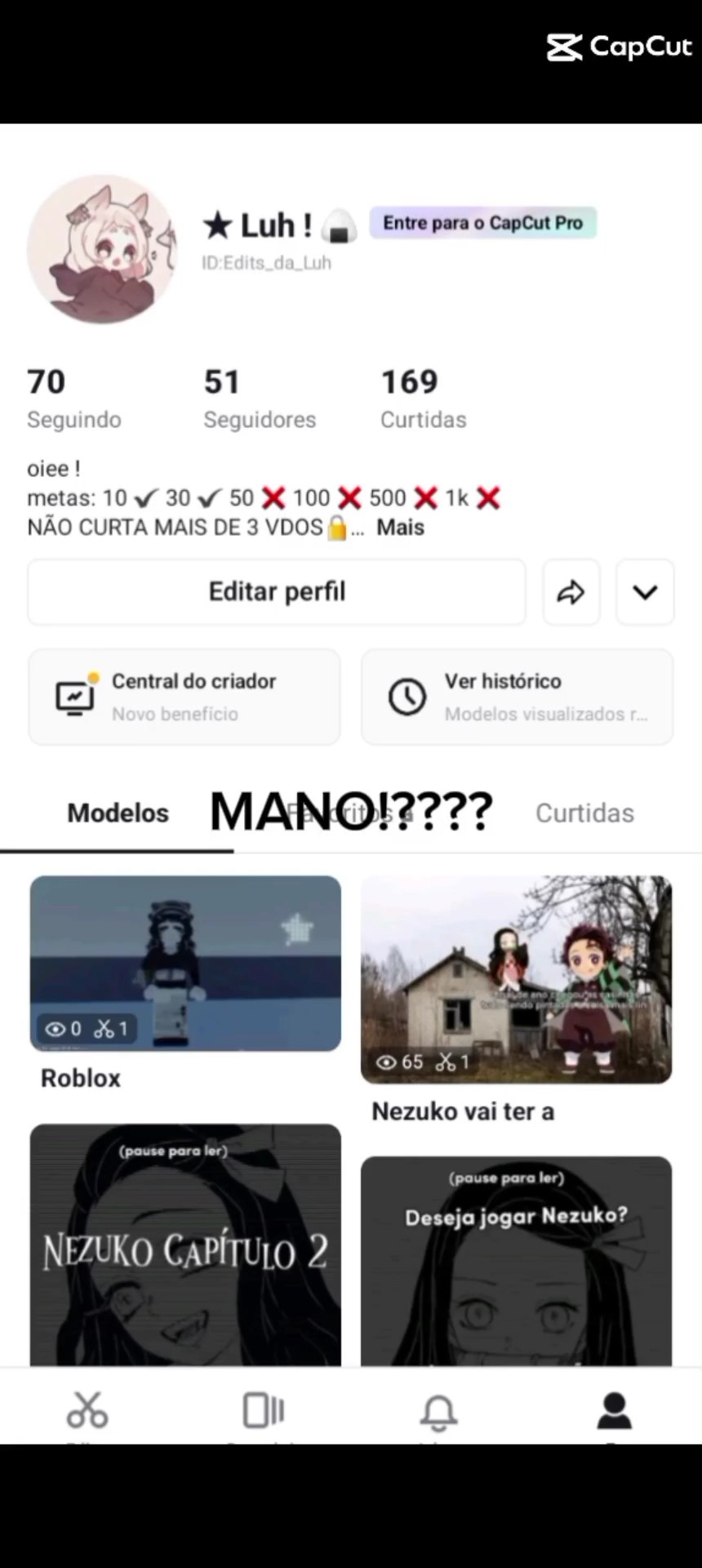
Task: Join via the Entre para o CapCut Pro badge
Action: coord(483,223)
